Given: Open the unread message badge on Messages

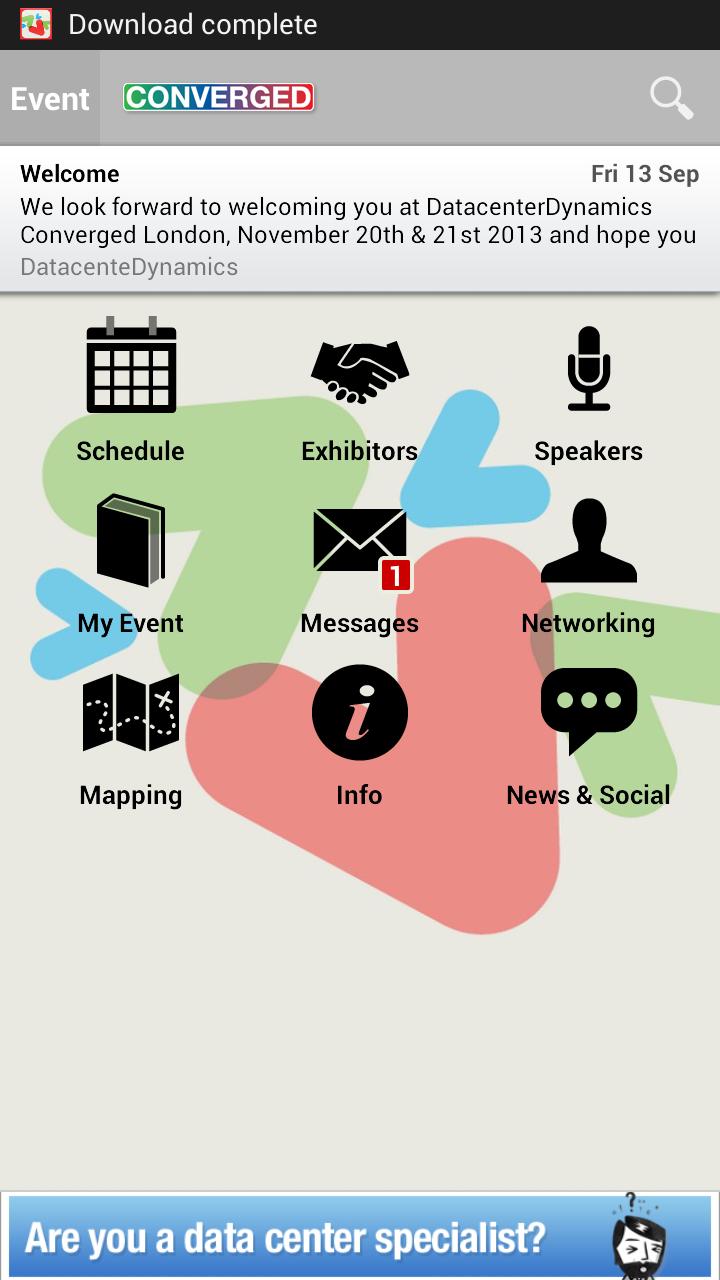Looking at the screenshot, I should [x=398, y=574].
